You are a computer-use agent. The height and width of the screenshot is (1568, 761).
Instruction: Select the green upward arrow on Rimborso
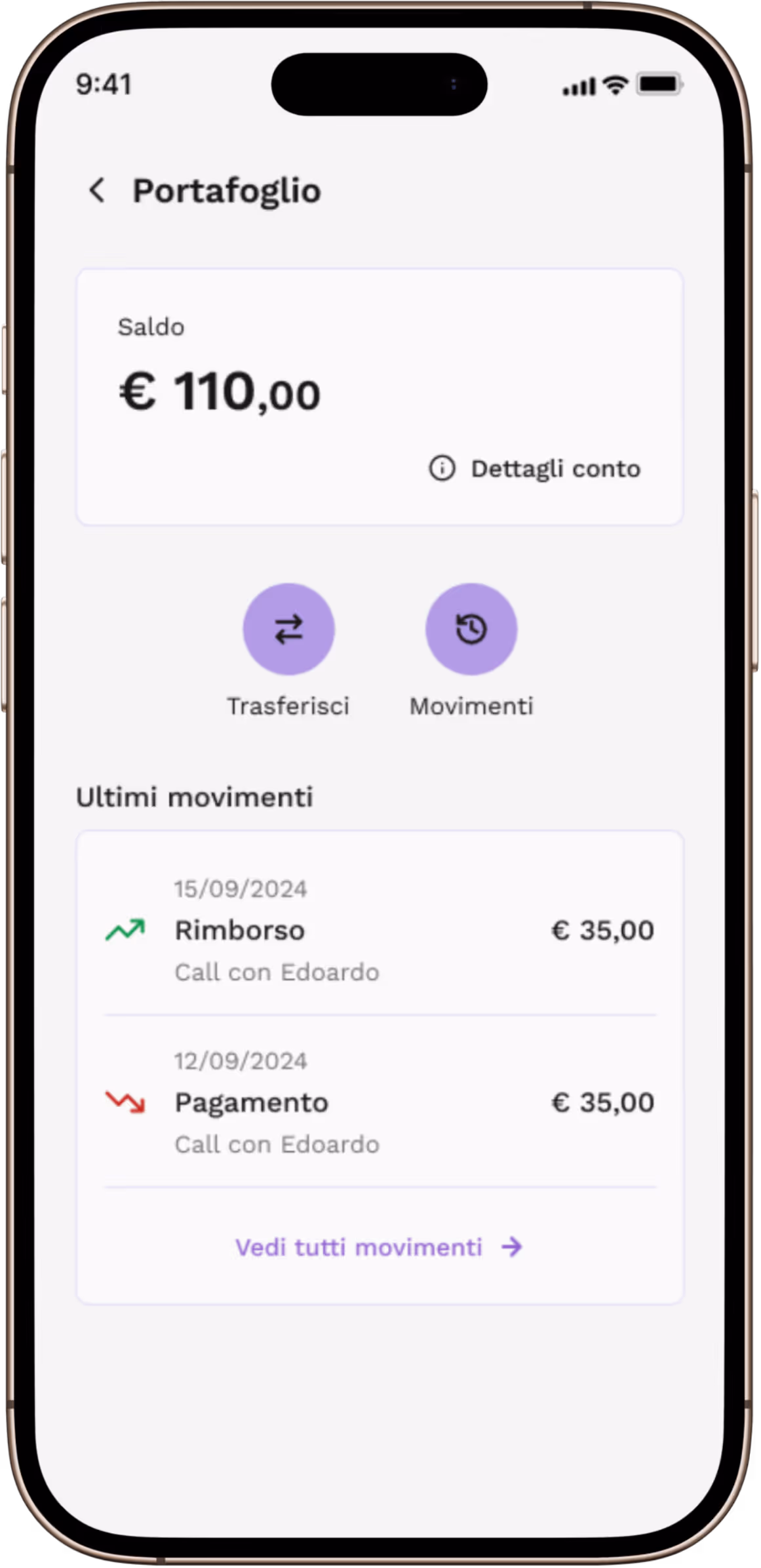pyautogui.click(x=126, y=930)
